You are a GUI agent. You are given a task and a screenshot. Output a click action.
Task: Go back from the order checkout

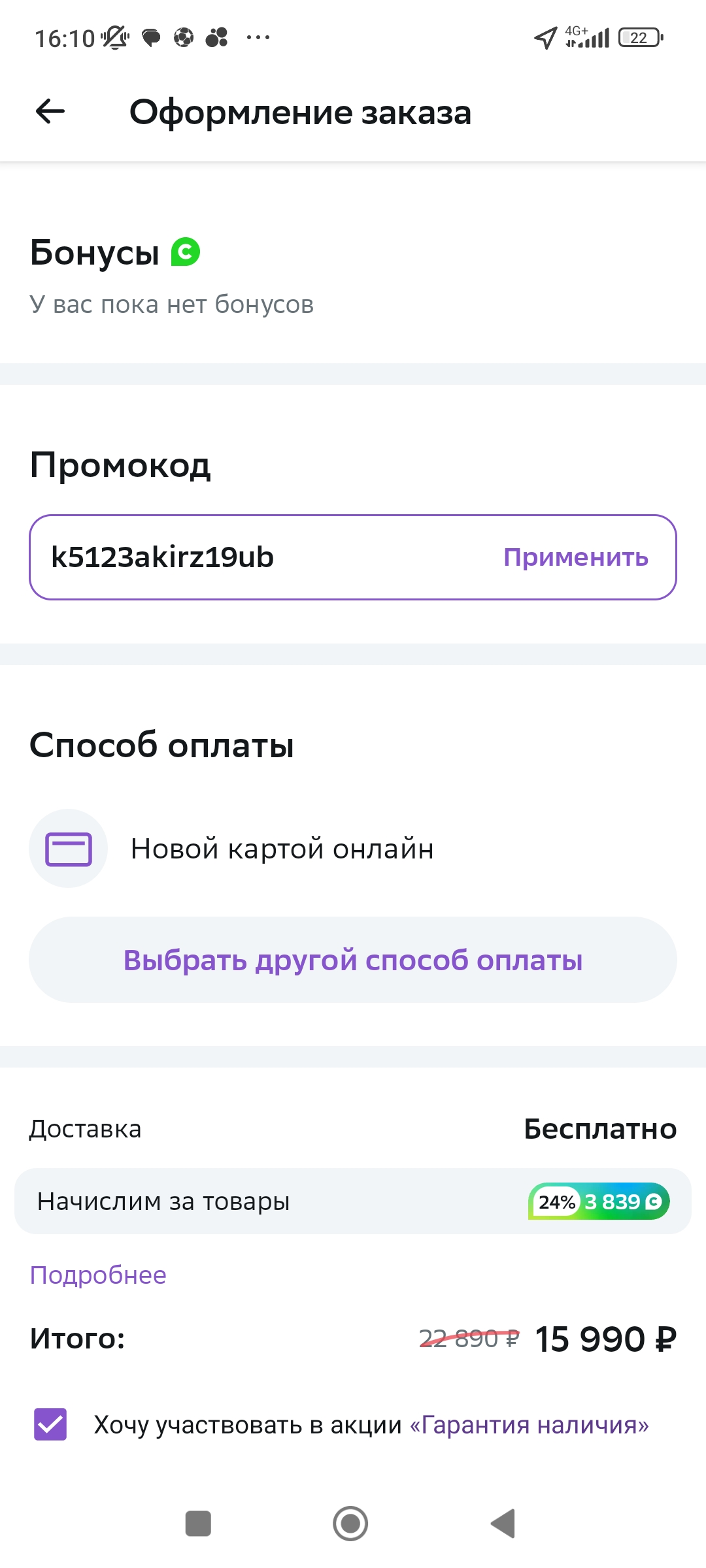[50, 112]
